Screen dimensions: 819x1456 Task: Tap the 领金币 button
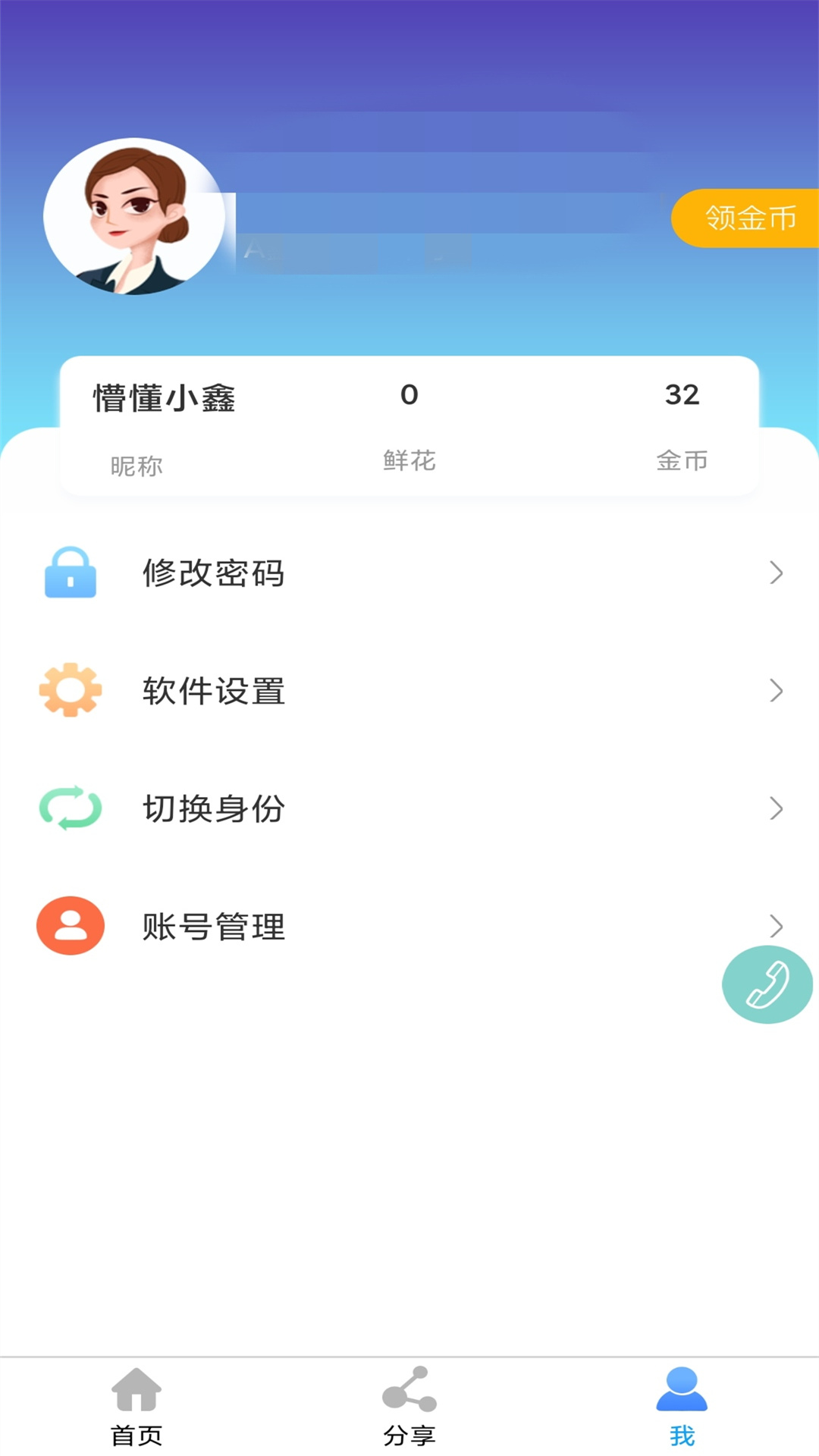747,218
